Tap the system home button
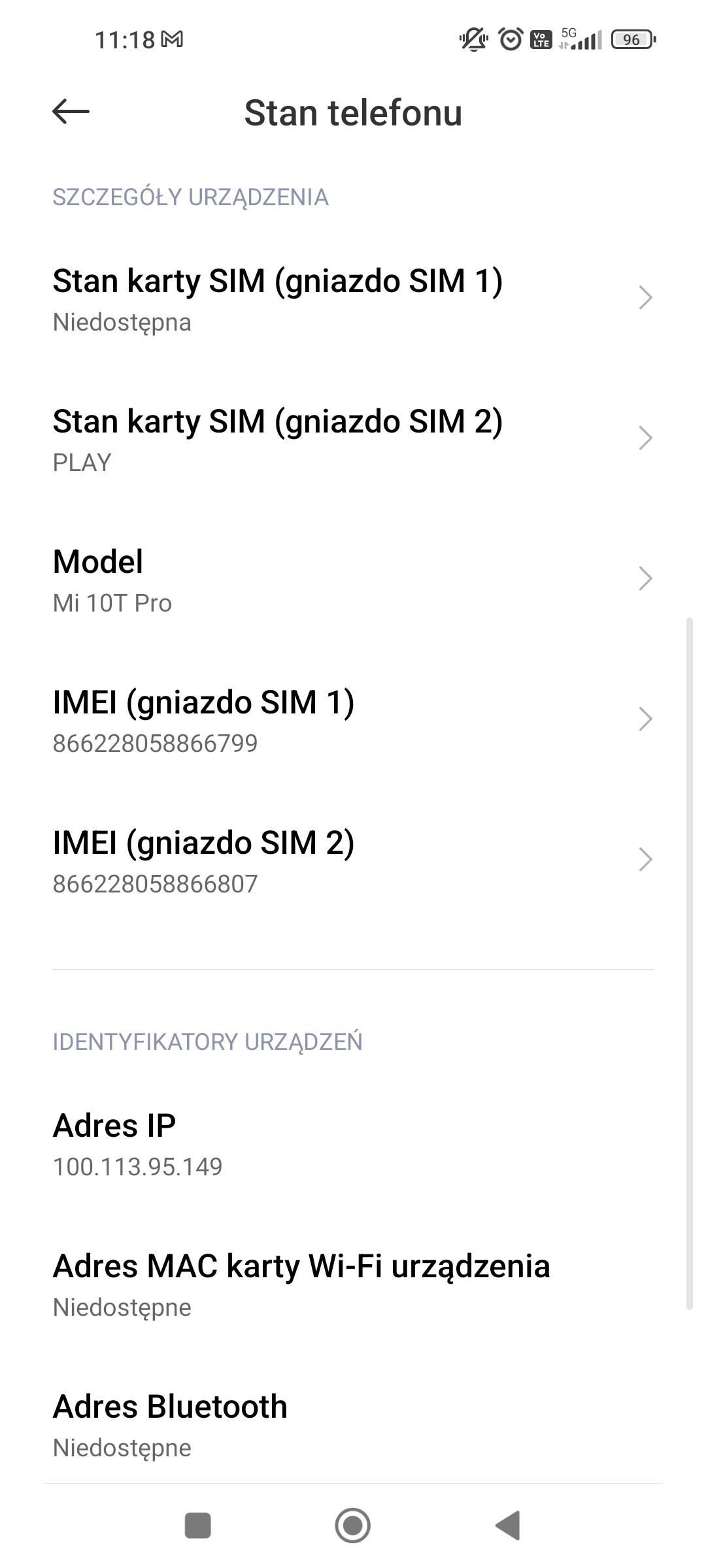This screenshot has width=706, height=1568. (x=353, y=1526)
